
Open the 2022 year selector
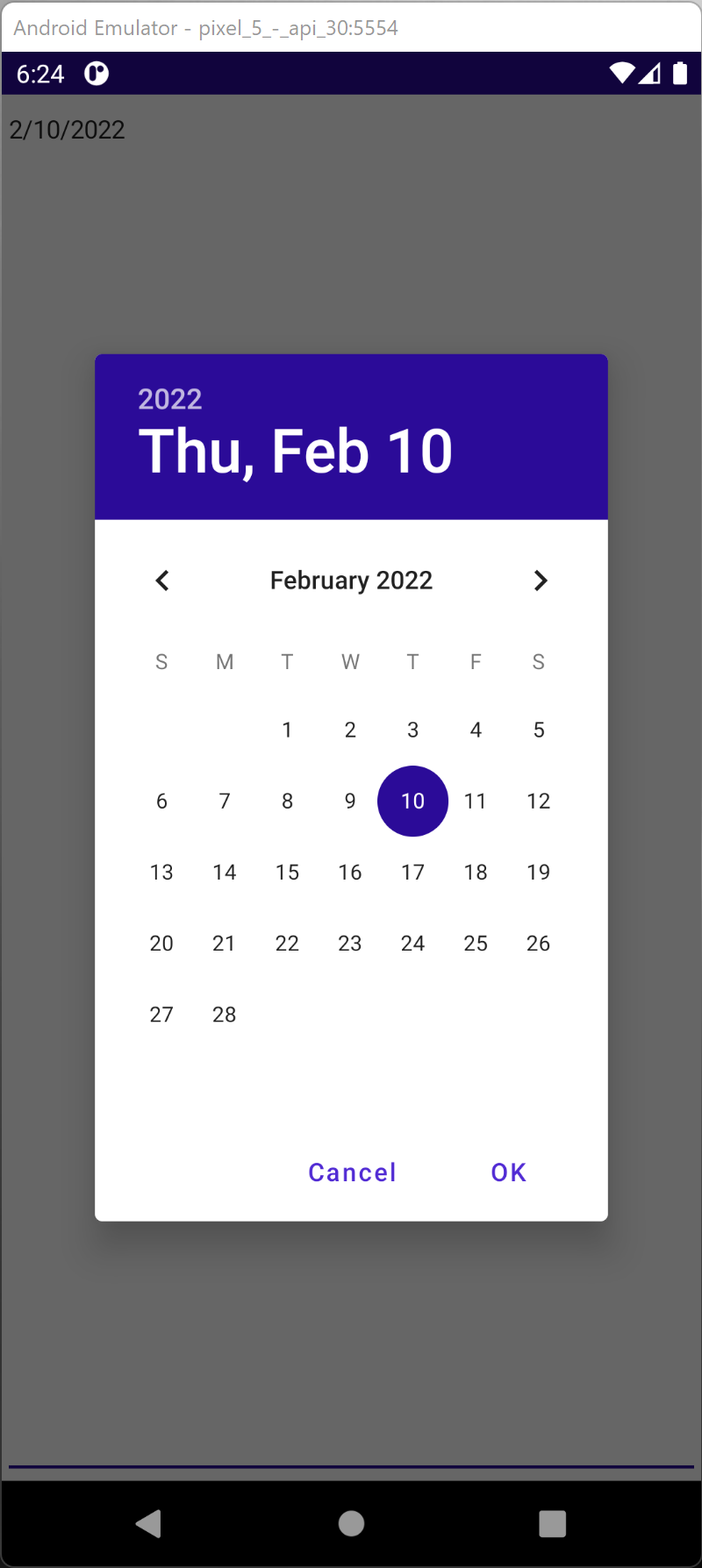170,399
